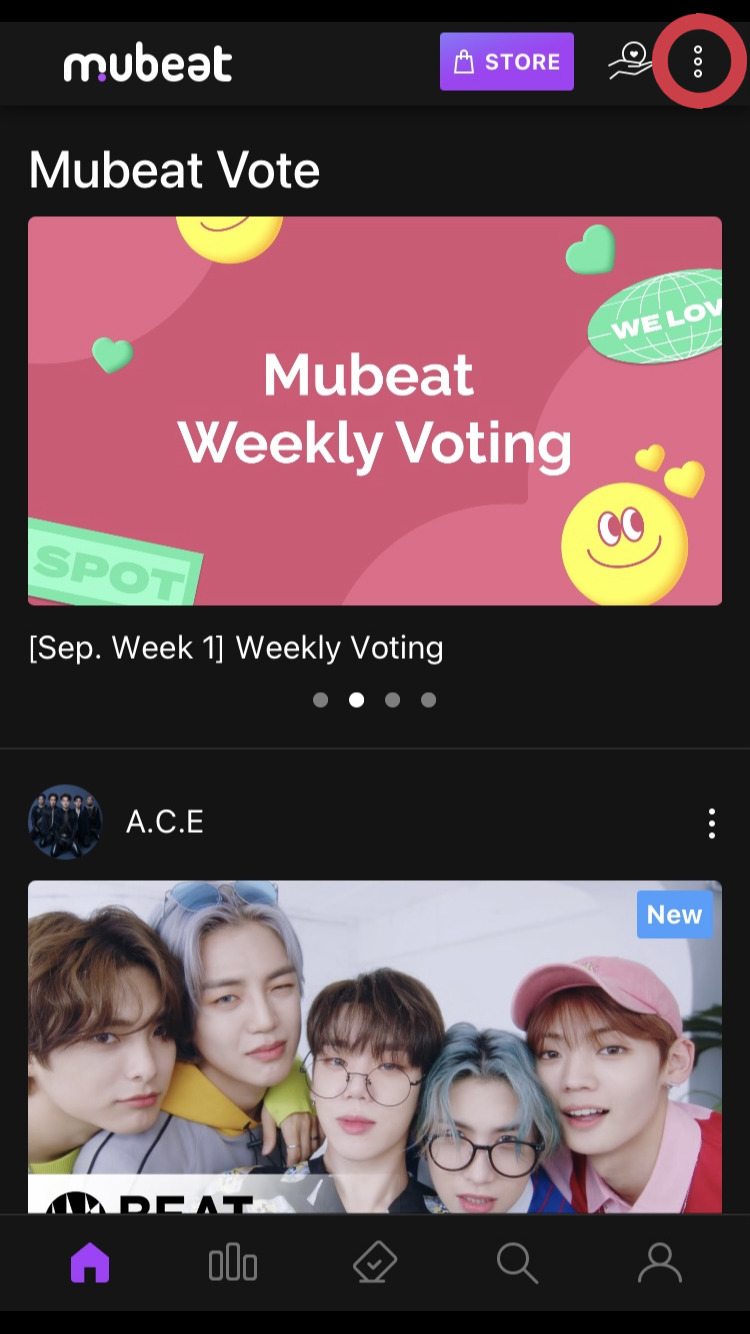Tap the Mubeat logo

point(146,62)
